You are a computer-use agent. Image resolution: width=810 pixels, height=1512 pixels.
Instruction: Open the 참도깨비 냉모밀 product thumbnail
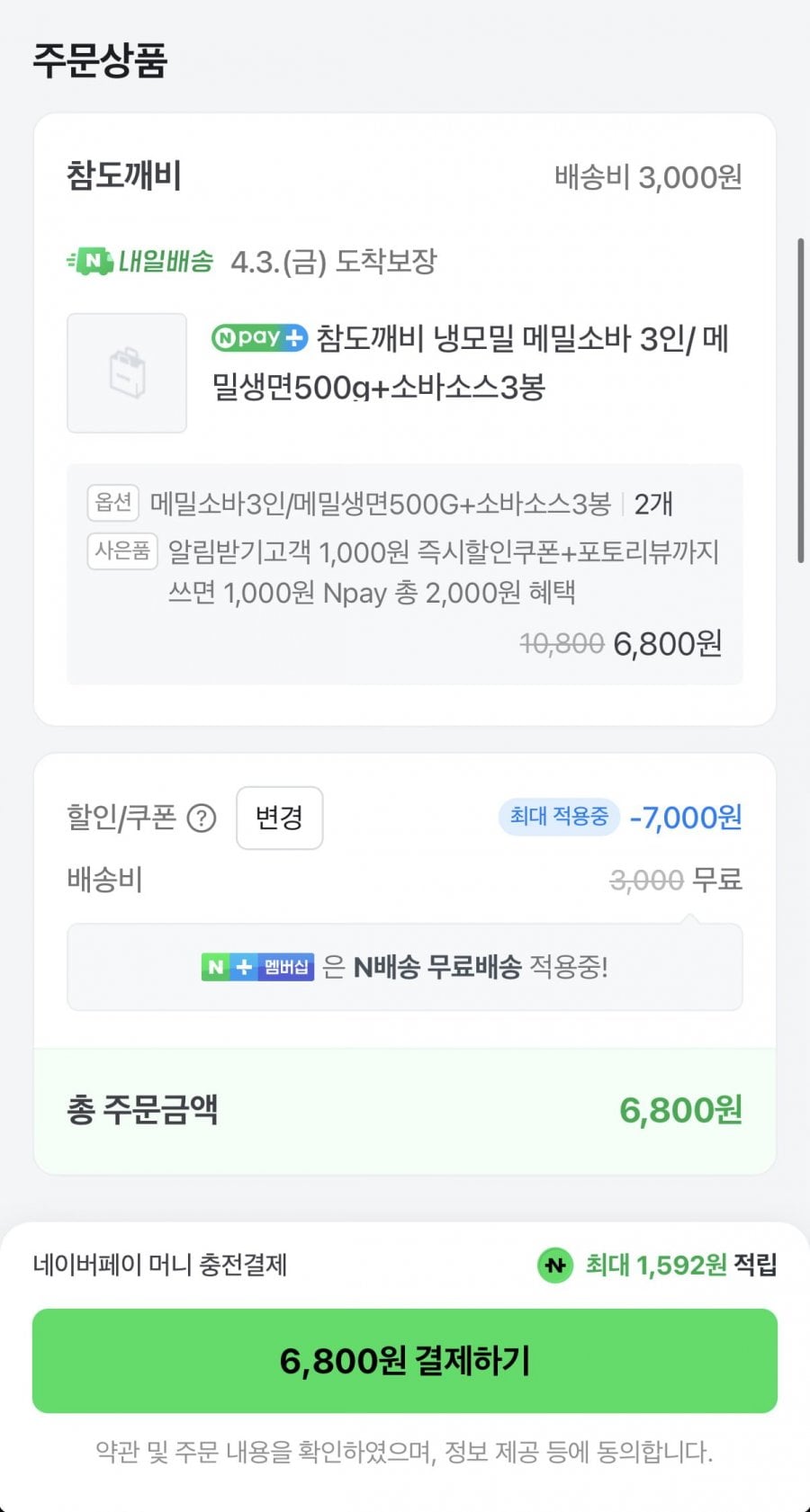point(127,372)
